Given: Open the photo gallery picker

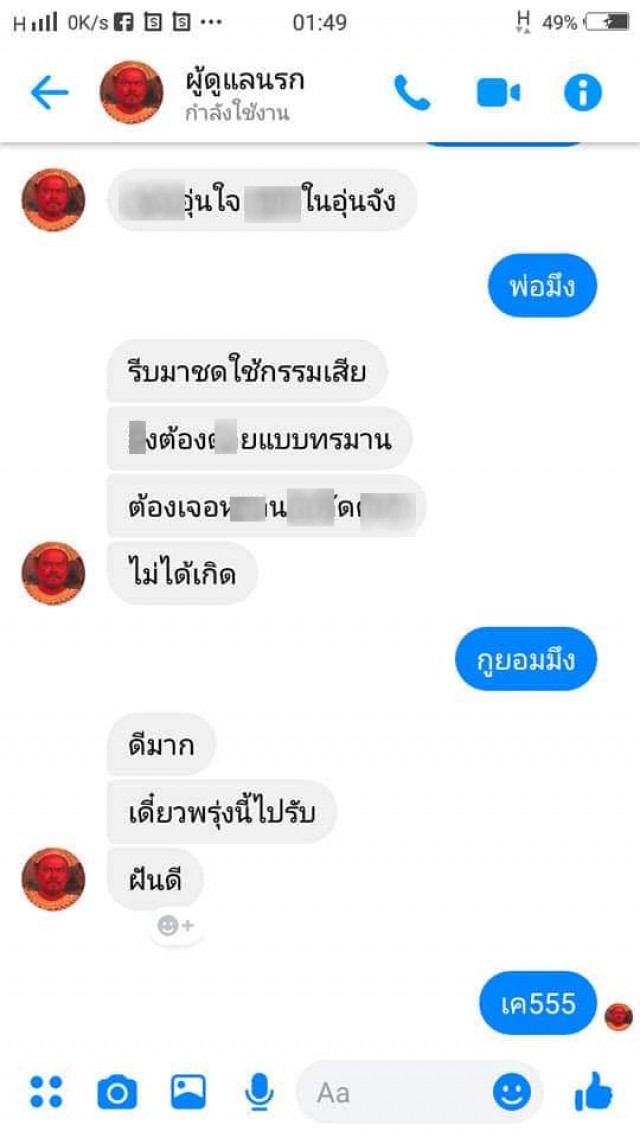Looking at the screenshot, I should click(x=188, y=1092).
